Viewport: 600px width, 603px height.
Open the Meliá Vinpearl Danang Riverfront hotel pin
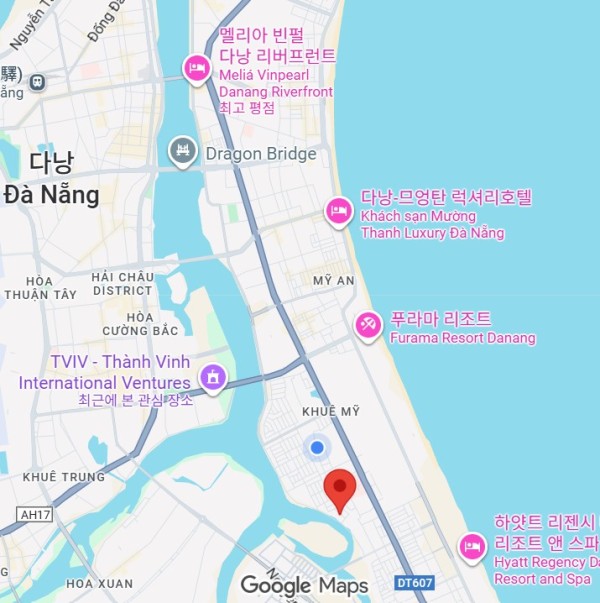197,68
